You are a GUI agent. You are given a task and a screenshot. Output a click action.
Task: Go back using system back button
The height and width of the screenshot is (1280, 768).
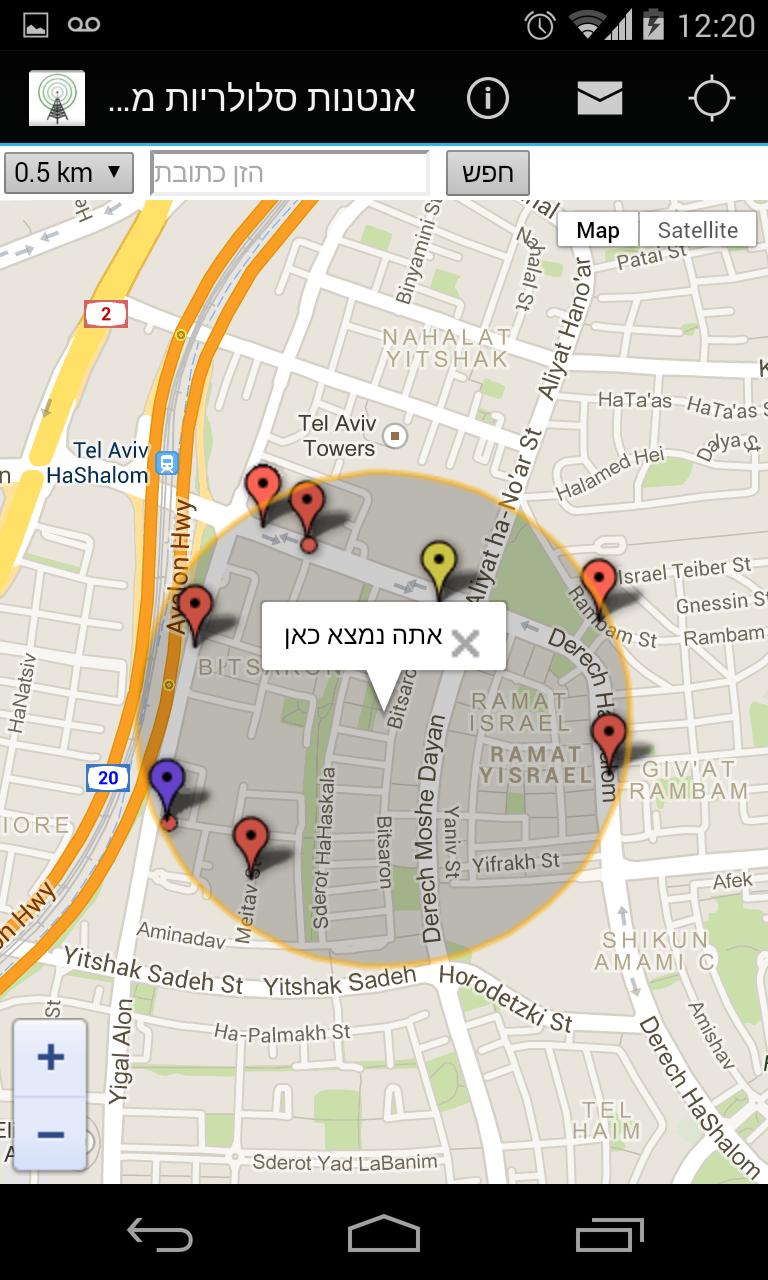[159, 1235]
